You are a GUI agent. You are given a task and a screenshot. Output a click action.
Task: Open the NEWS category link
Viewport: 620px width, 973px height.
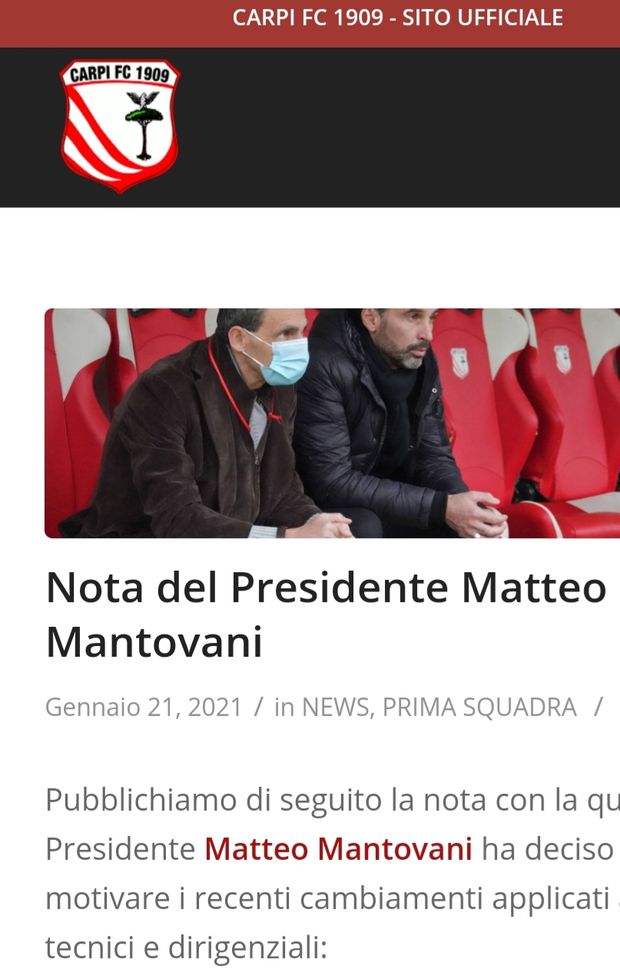[x=336, y=707]
